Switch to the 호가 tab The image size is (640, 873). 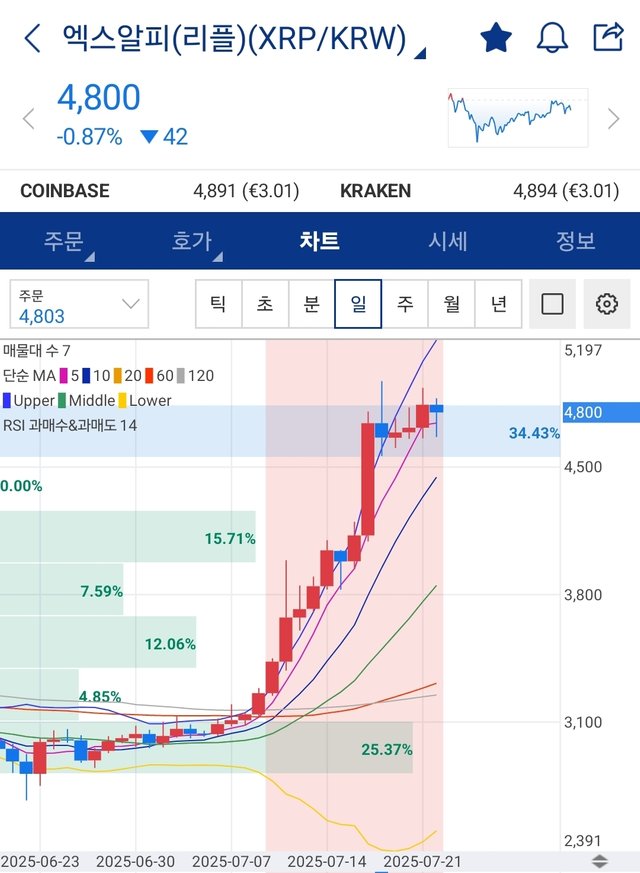click(192, 241)
